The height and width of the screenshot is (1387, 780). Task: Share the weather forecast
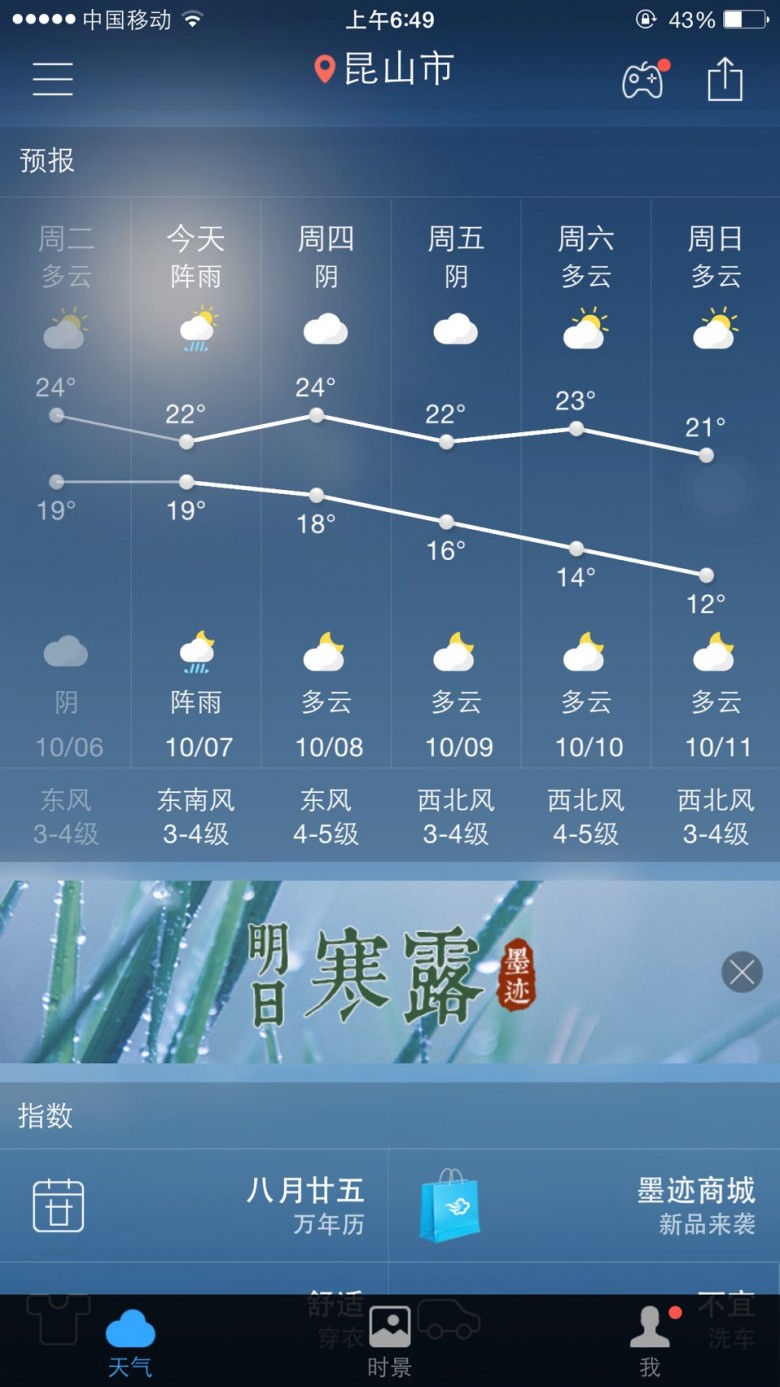[725, 78]
